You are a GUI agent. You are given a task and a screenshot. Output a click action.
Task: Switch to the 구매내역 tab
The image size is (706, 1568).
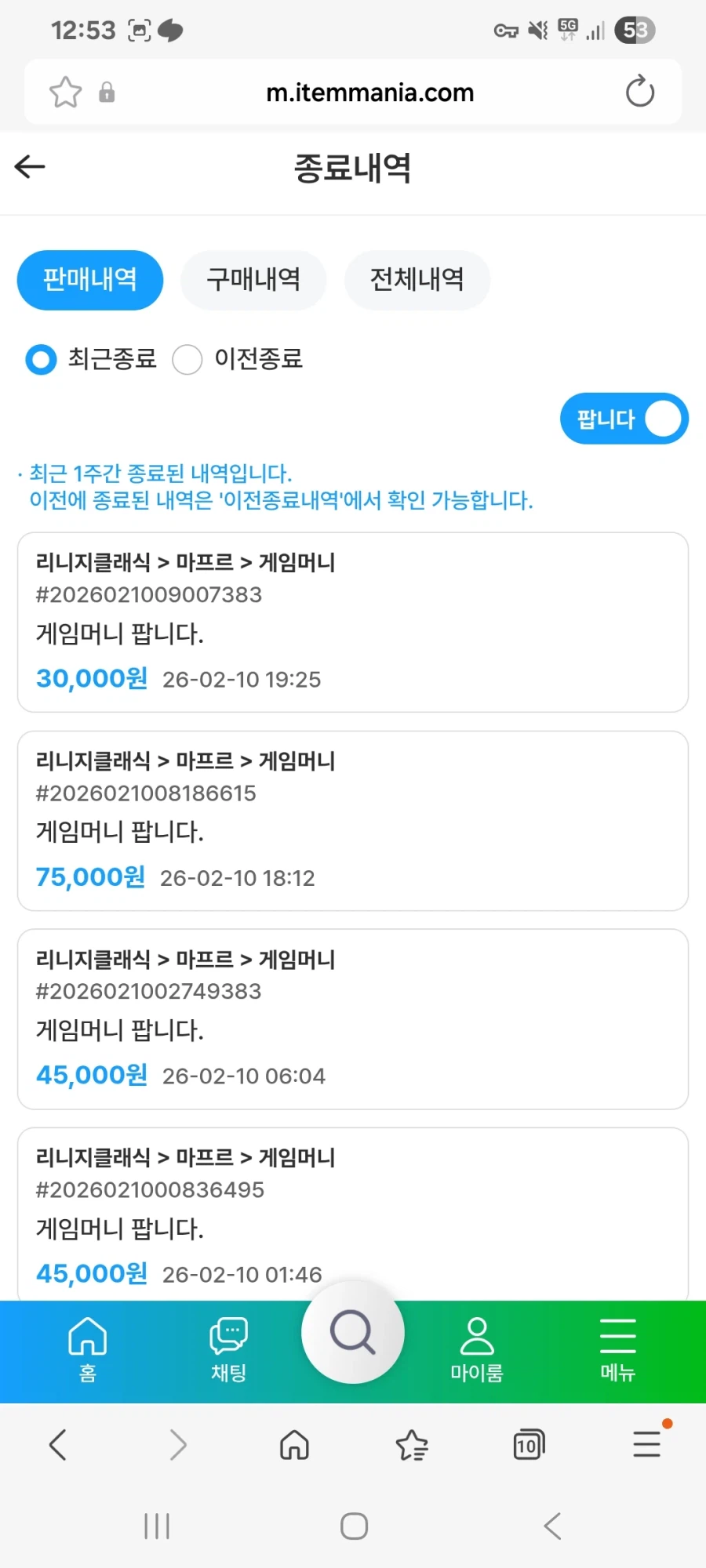pyautogui.click(x=253, y=280)
